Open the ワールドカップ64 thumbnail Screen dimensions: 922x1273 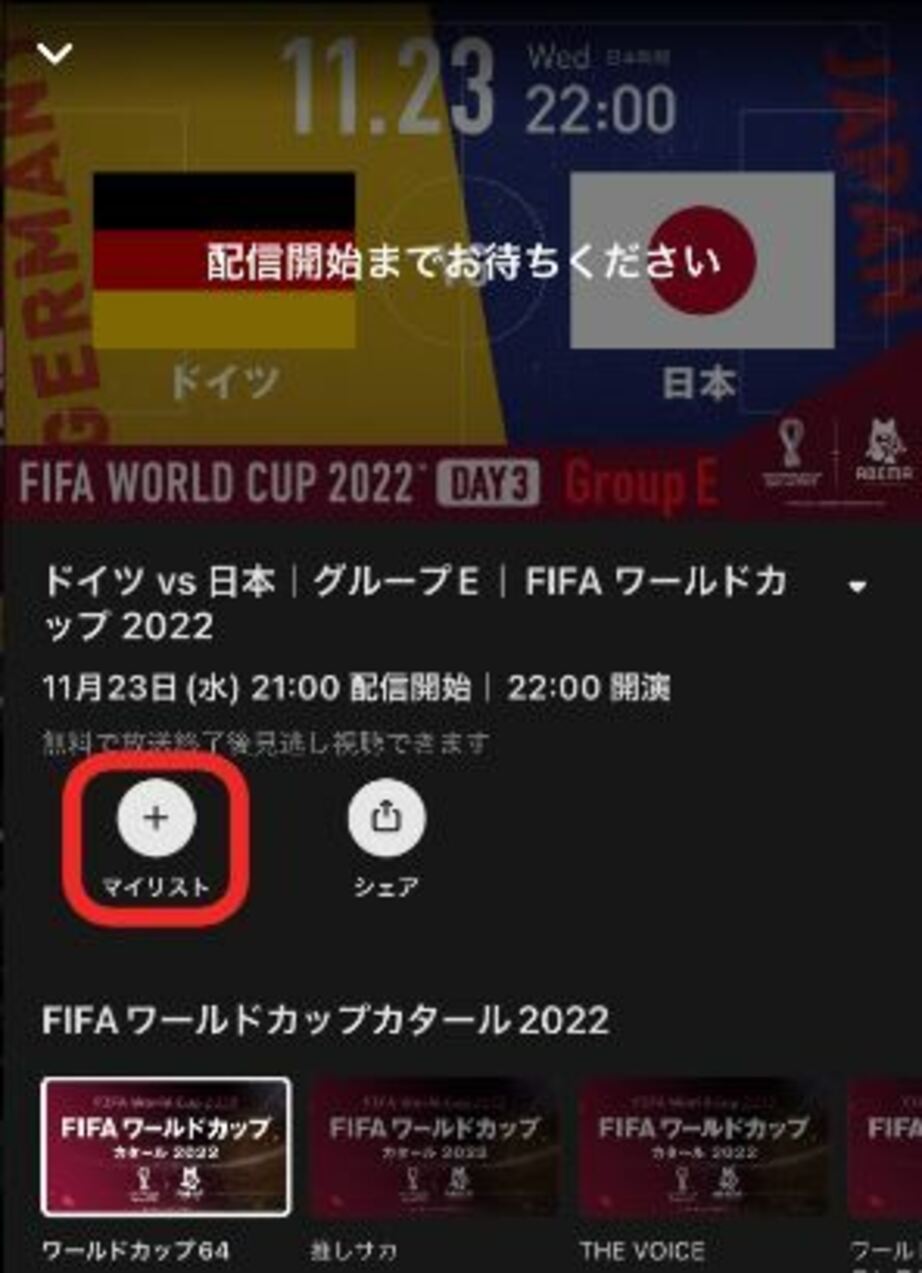pyautogui.click(x=166, y=1145)
